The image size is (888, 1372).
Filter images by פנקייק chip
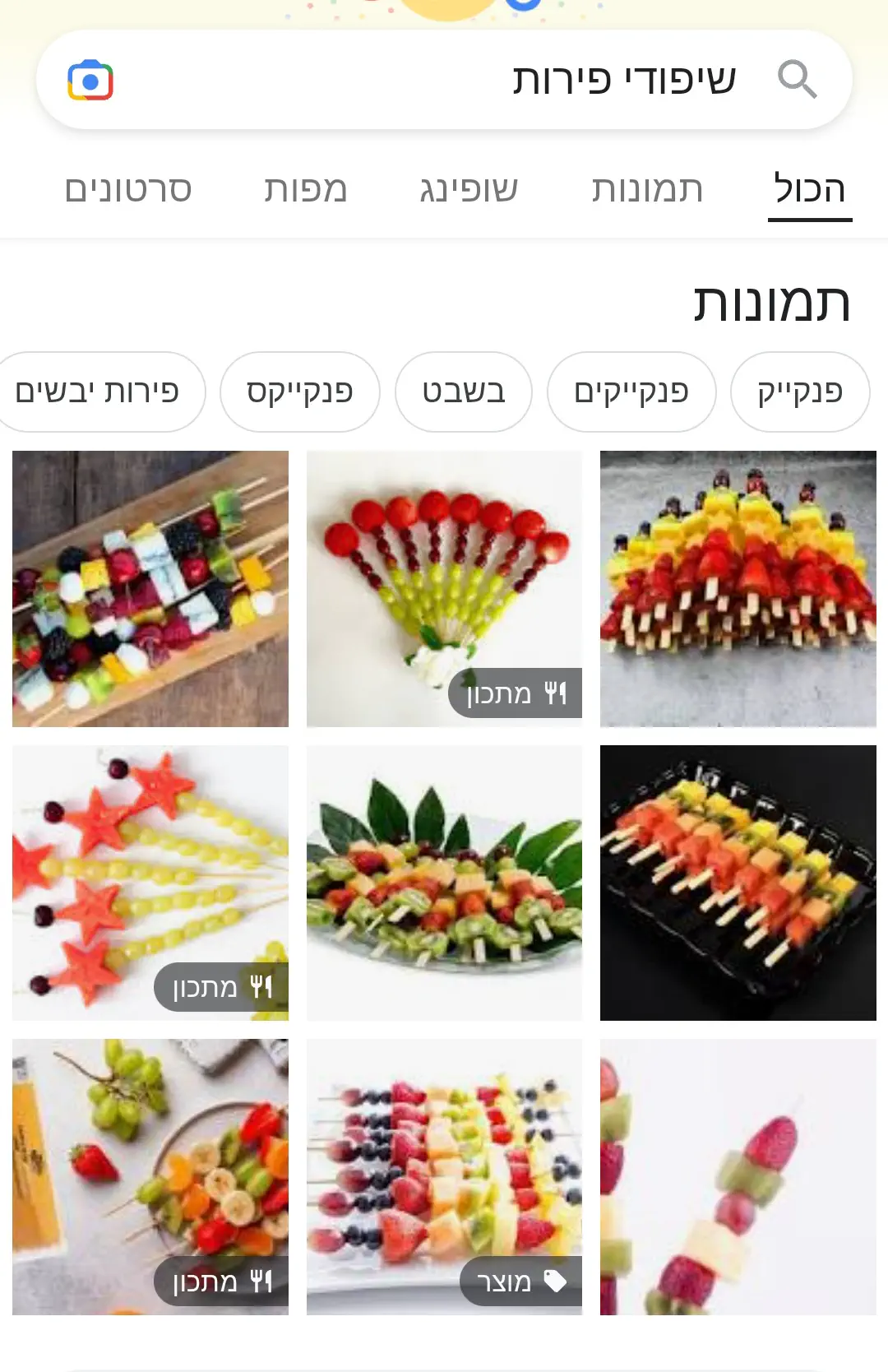point(799,392)
